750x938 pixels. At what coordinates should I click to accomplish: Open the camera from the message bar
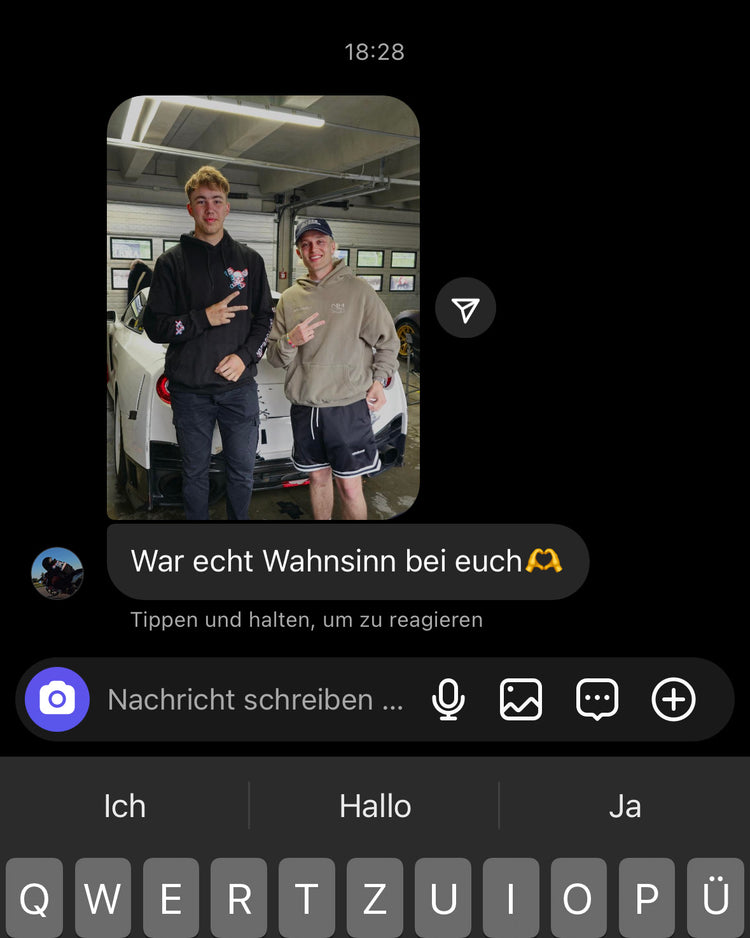tap(57, 699)
